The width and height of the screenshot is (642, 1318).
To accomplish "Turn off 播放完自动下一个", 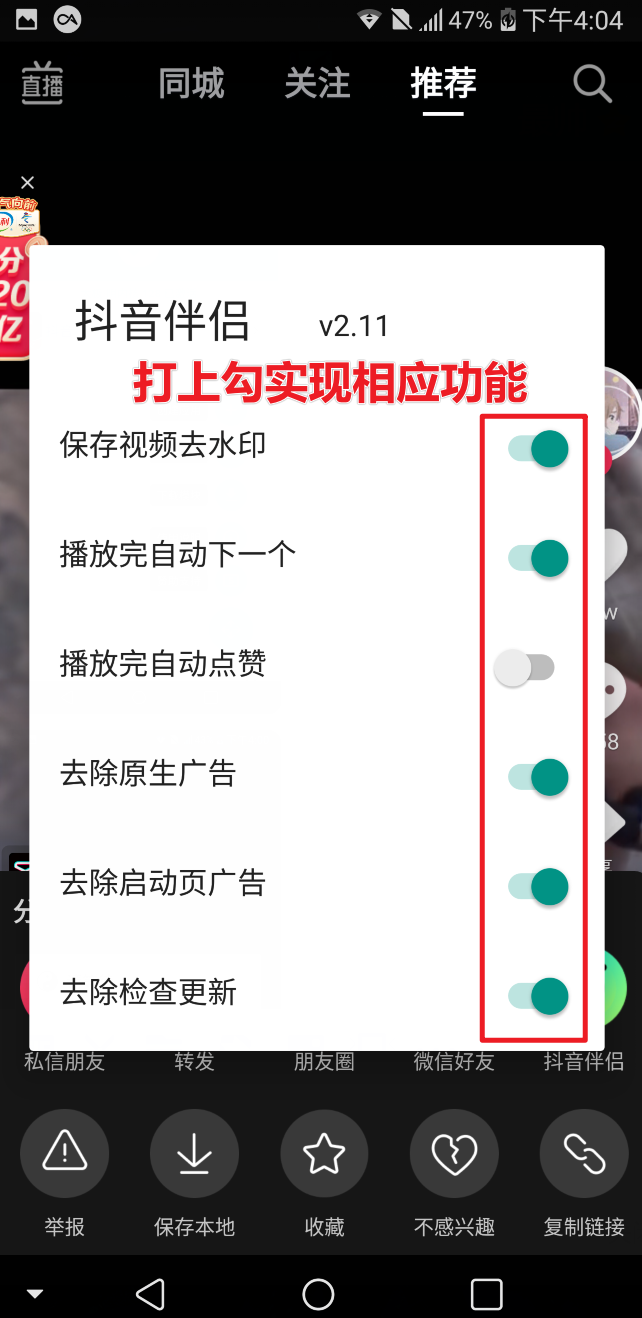I will (x=538, y=558).
